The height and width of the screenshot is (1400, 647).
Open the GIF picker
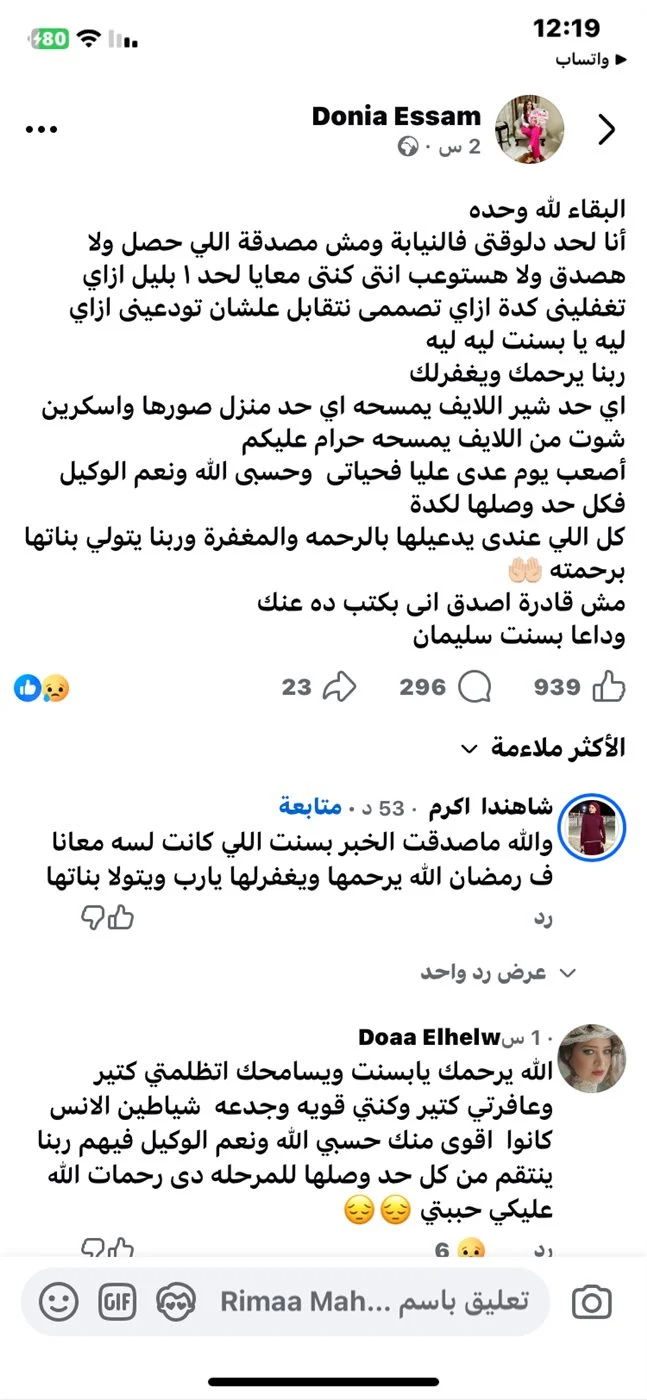click(117, 1303)
